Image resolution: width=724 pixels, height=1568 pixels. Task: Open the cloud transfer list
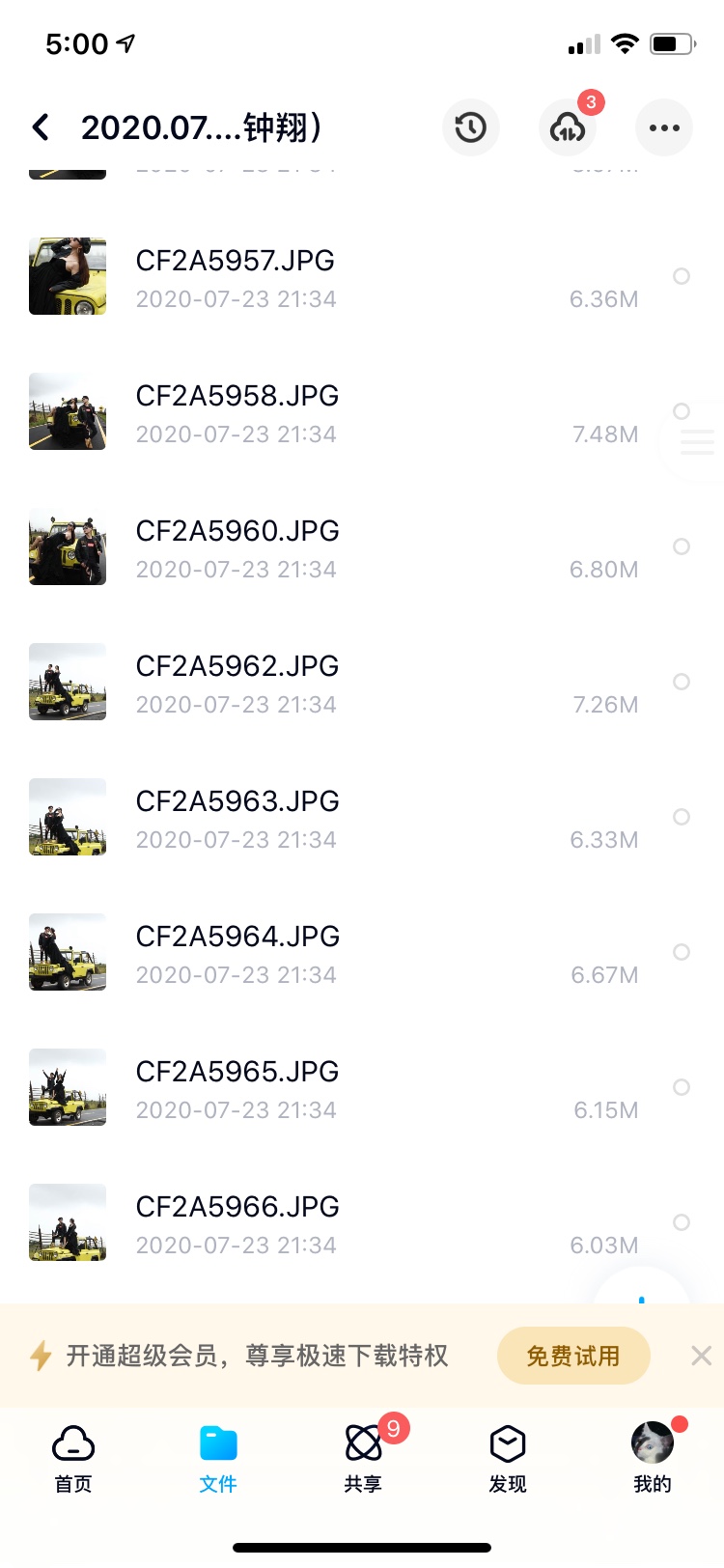click(568, 127)
